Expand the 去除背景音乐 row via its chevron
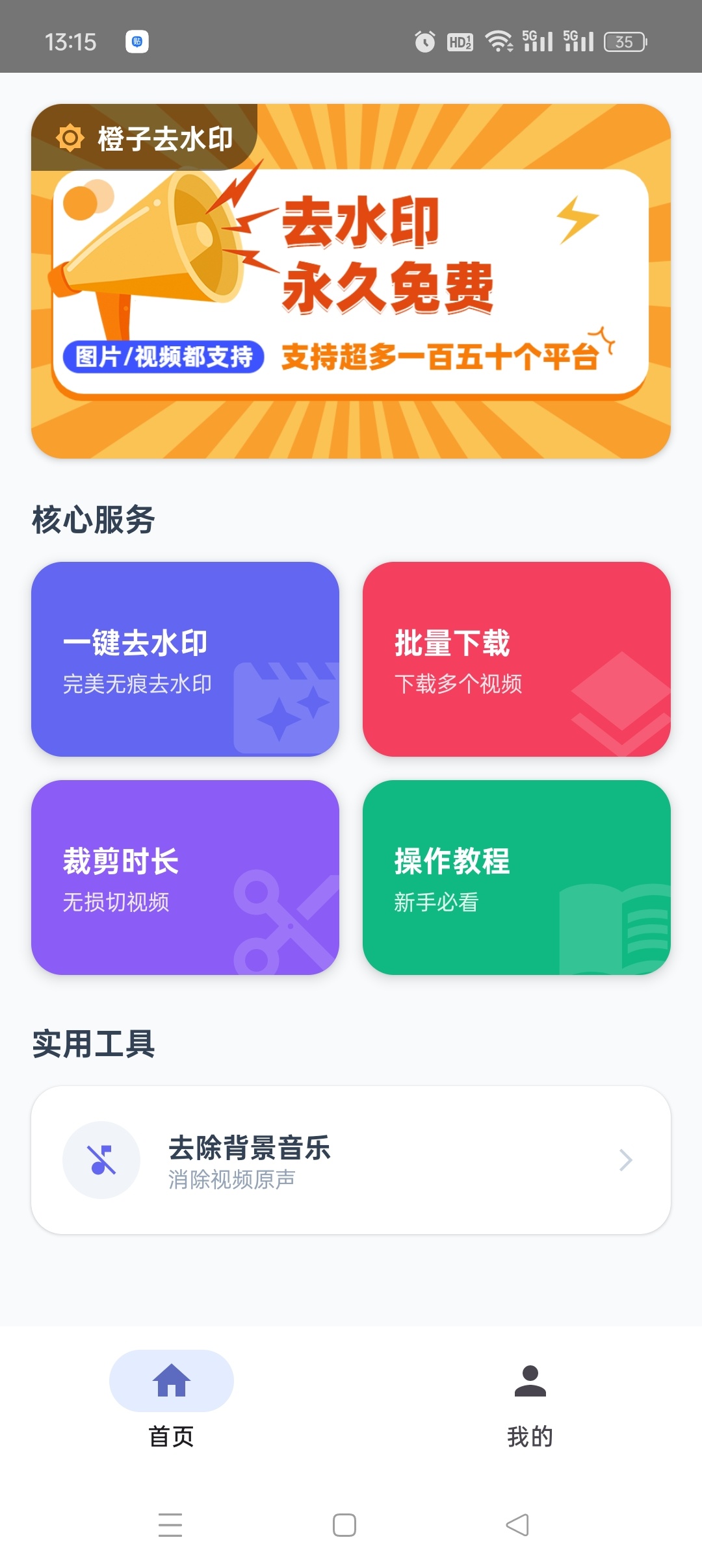This screenshot has width=702, height=1568. [x=625, y=1160]
